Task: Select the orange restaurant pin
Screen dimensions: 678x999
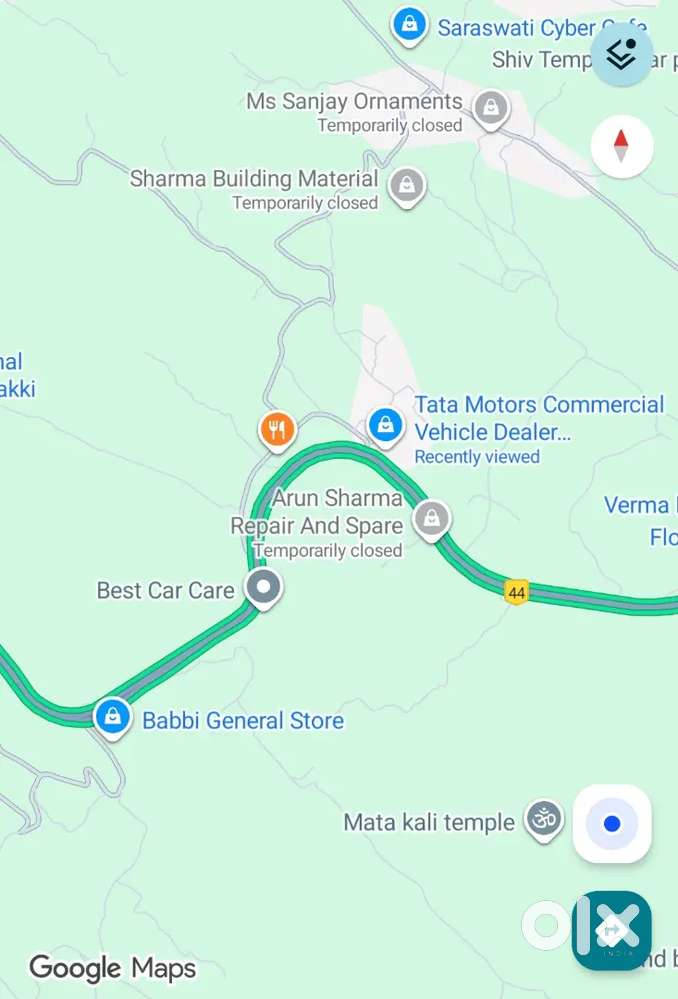Action: pos(277,430)
